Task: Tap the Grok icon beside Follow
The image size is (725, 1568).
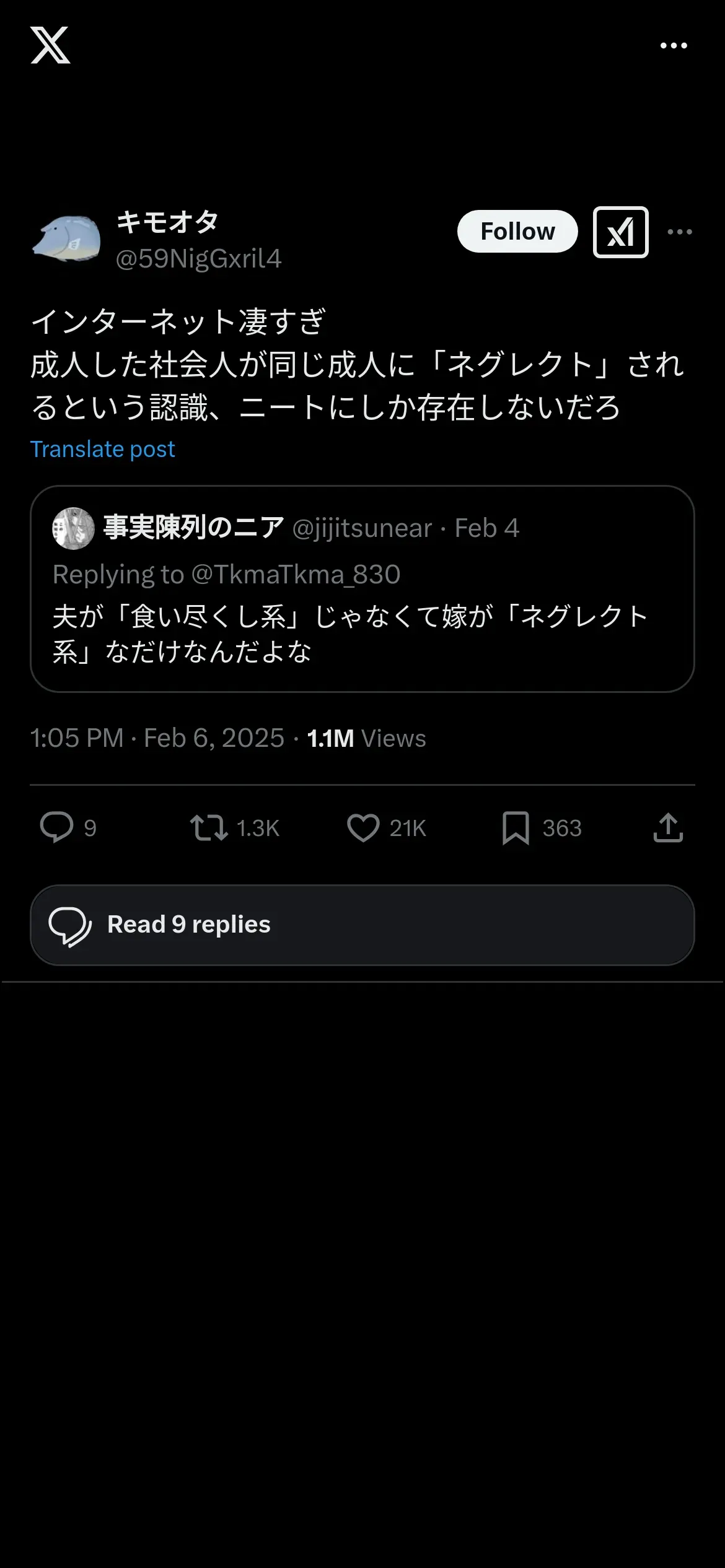Action: (620, 232)
